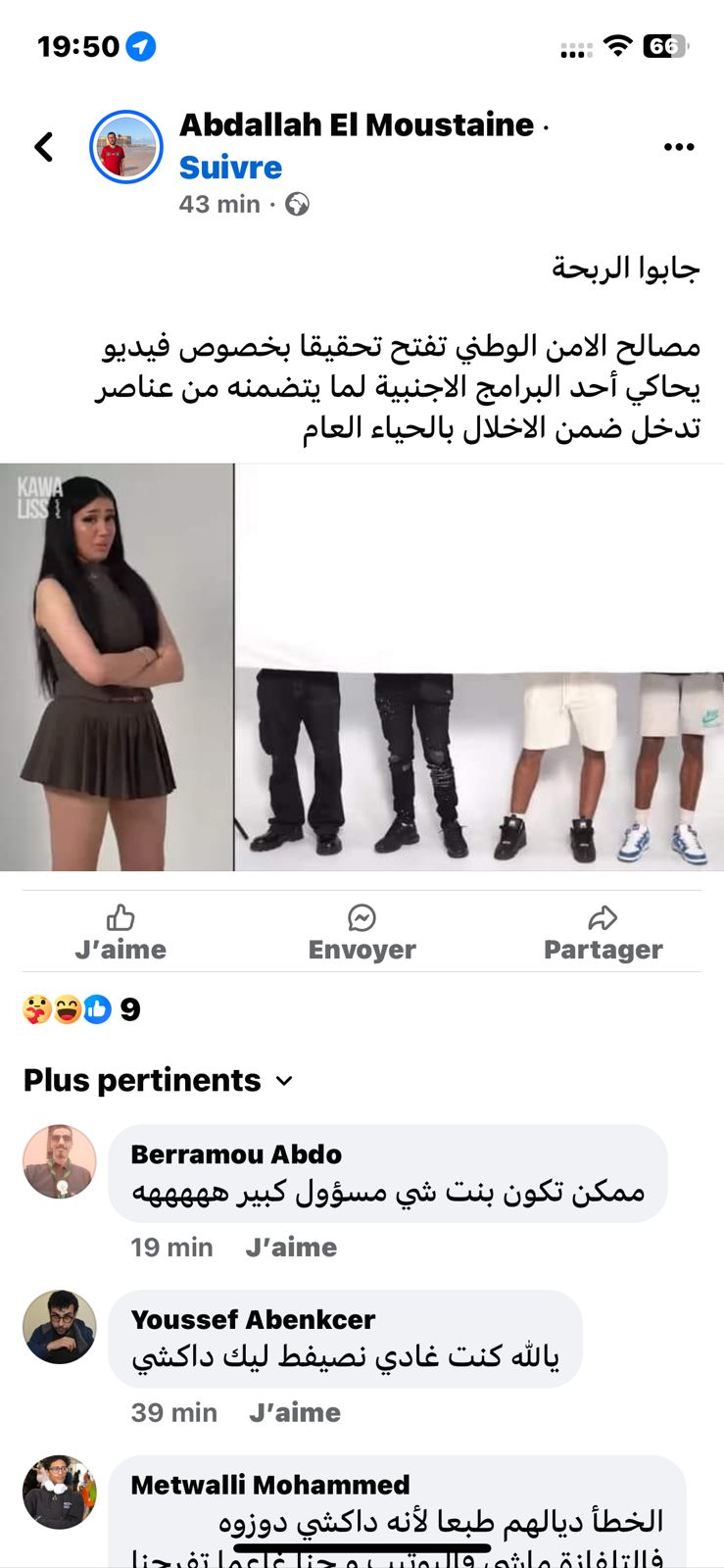
Task: Open Berramou Abdo's profile
Action: click(60, 1161)
